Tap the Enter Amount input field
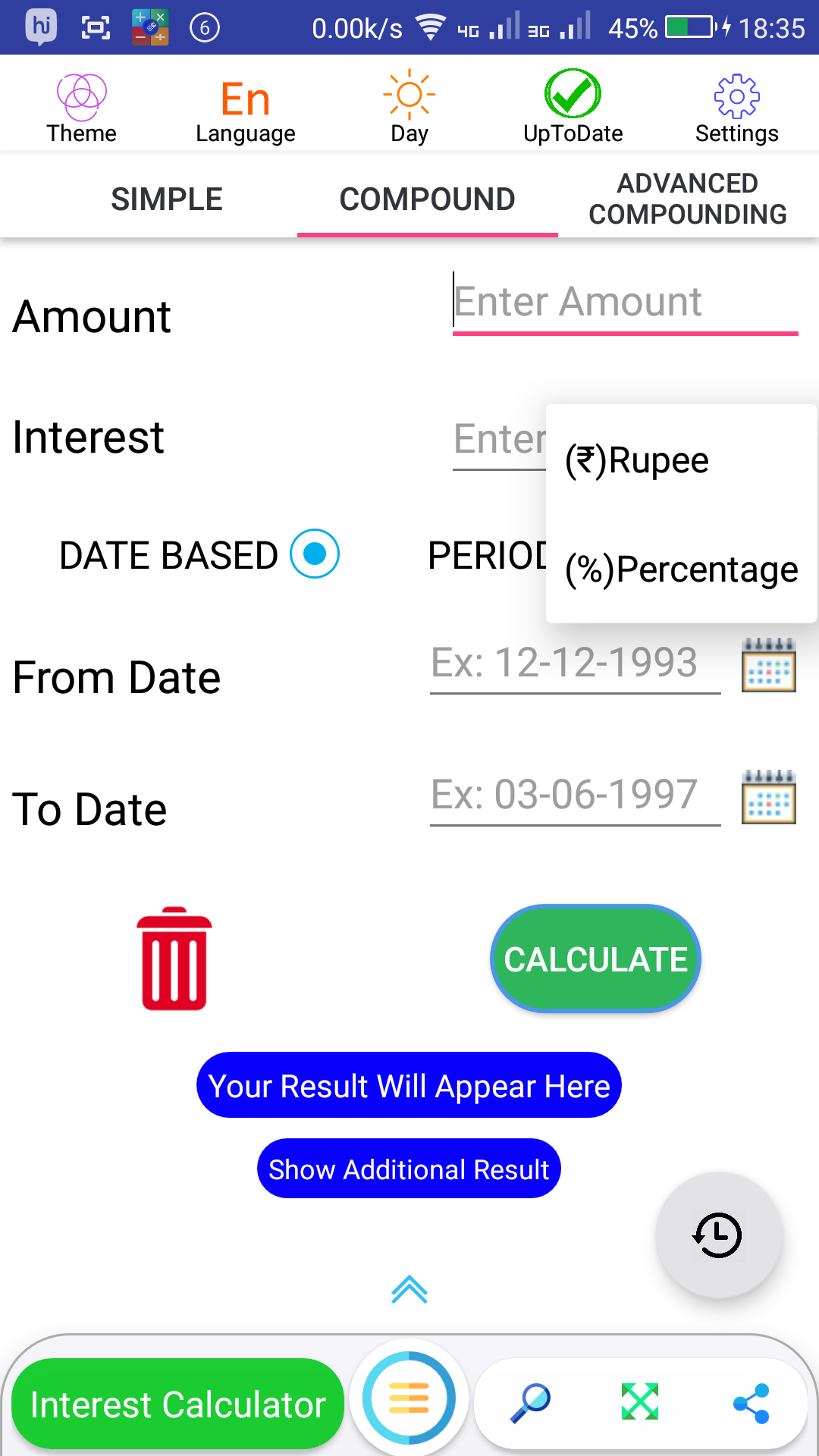 point(625,302)
